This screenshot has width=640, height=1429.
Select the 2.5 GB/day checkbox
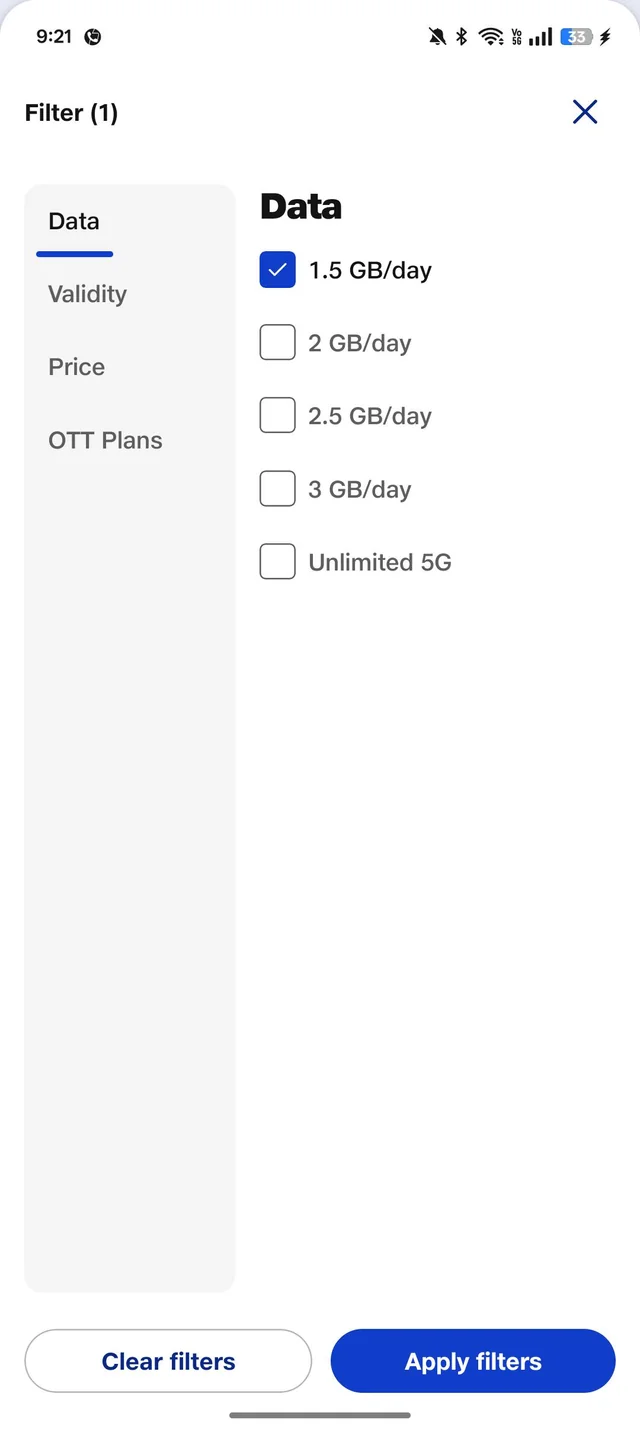click(x=278, y=416)
